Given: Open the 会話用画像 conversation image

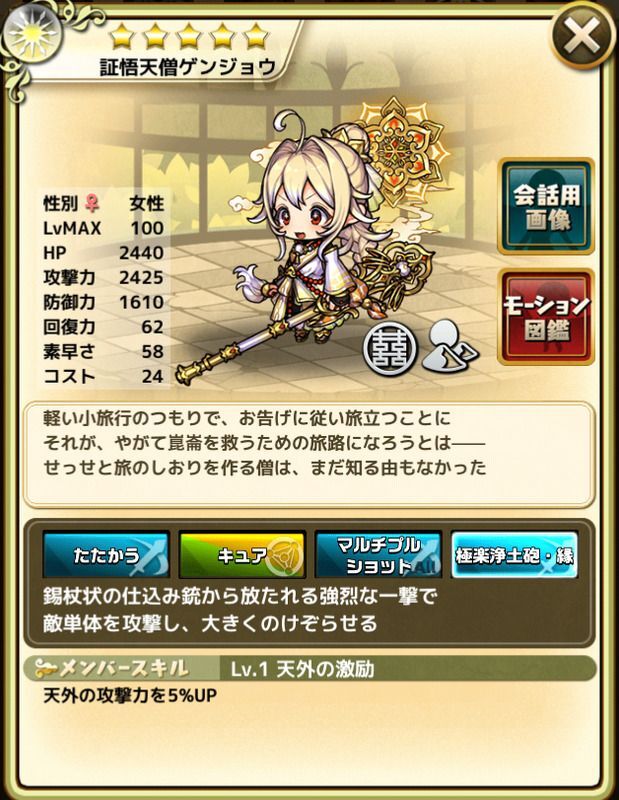Looking at the screenshot, I should click(x=546, y=206).
